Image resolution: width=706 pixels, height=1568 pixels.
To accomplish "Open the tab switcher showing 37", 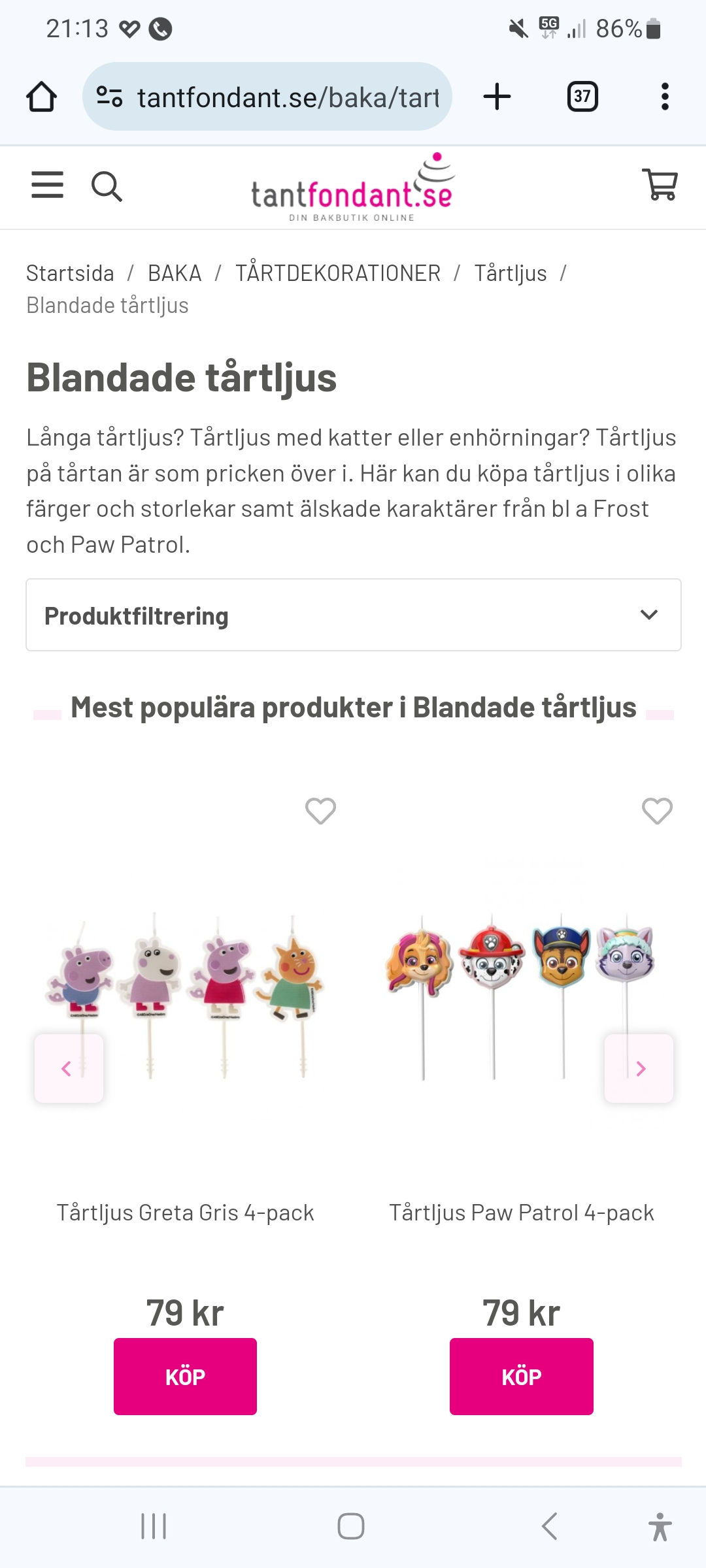I will click(x=582, y=97).
